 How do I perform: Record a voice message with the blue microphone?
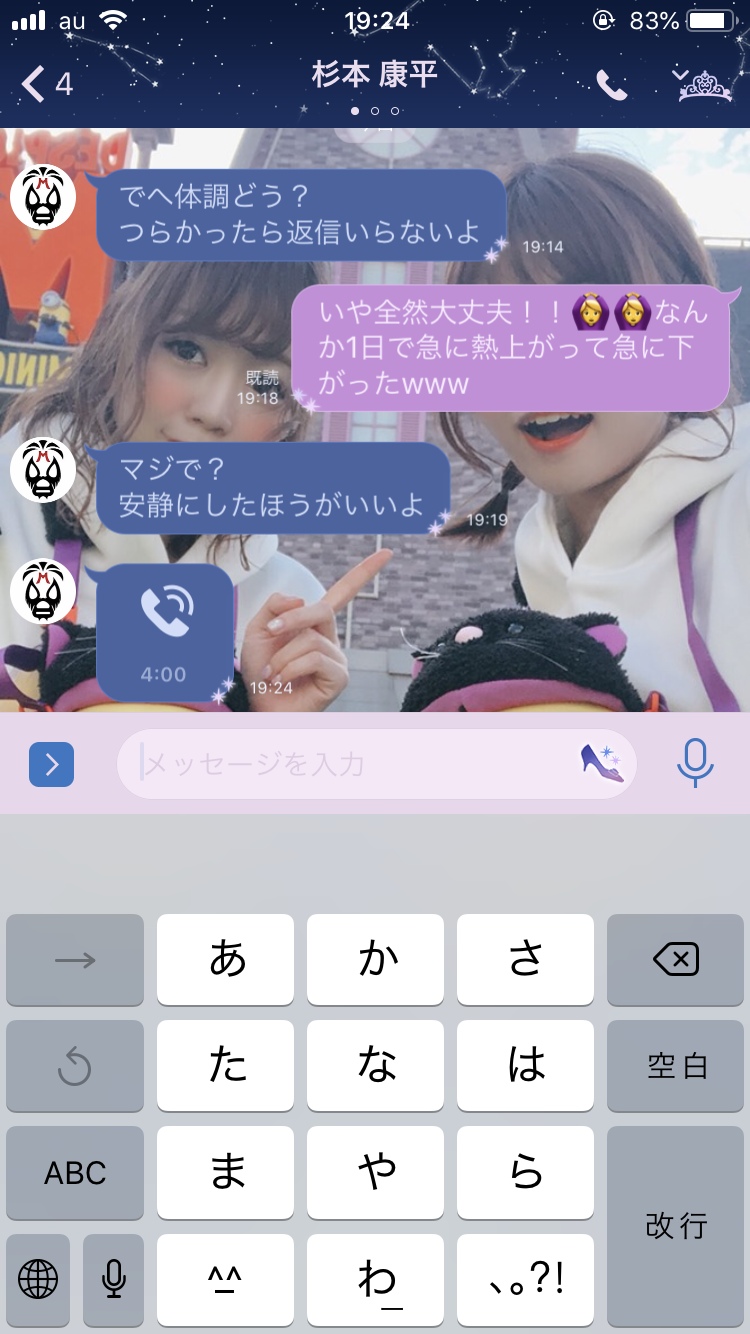coord(695,764)
